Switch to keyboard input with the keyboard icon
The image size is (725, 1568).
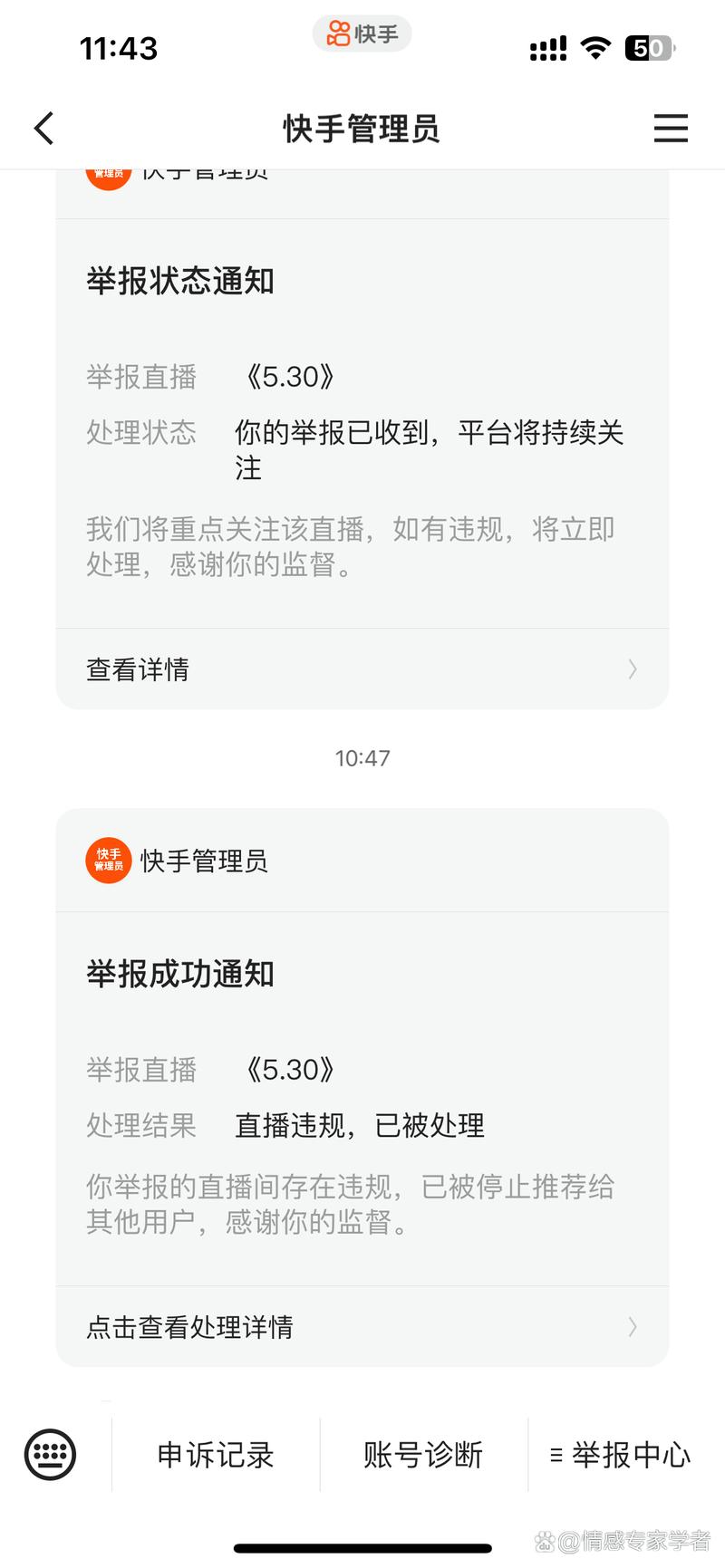pos(50,1455)
